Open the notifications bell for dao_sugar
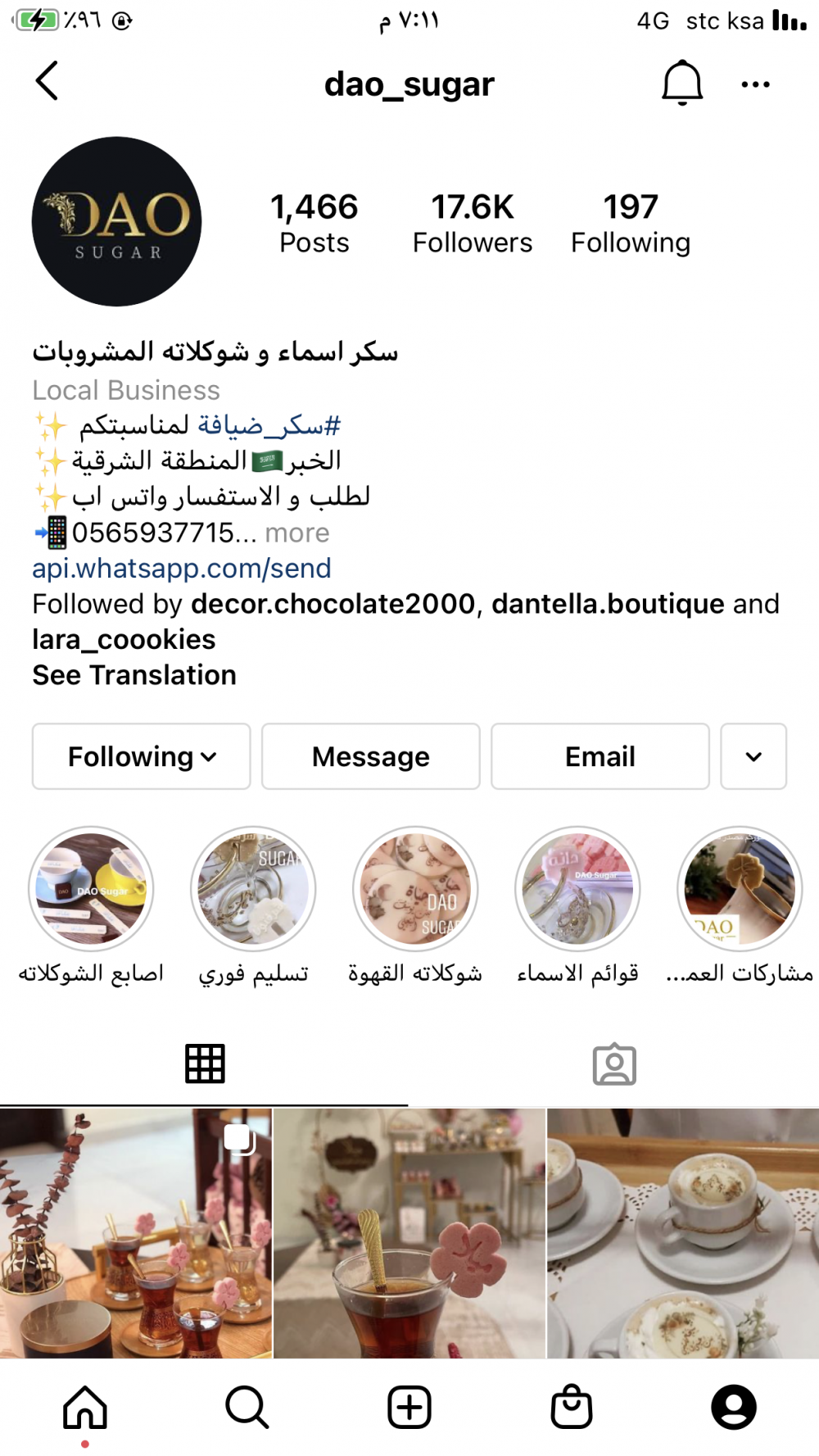819x1456 pixels. (681, 83)
